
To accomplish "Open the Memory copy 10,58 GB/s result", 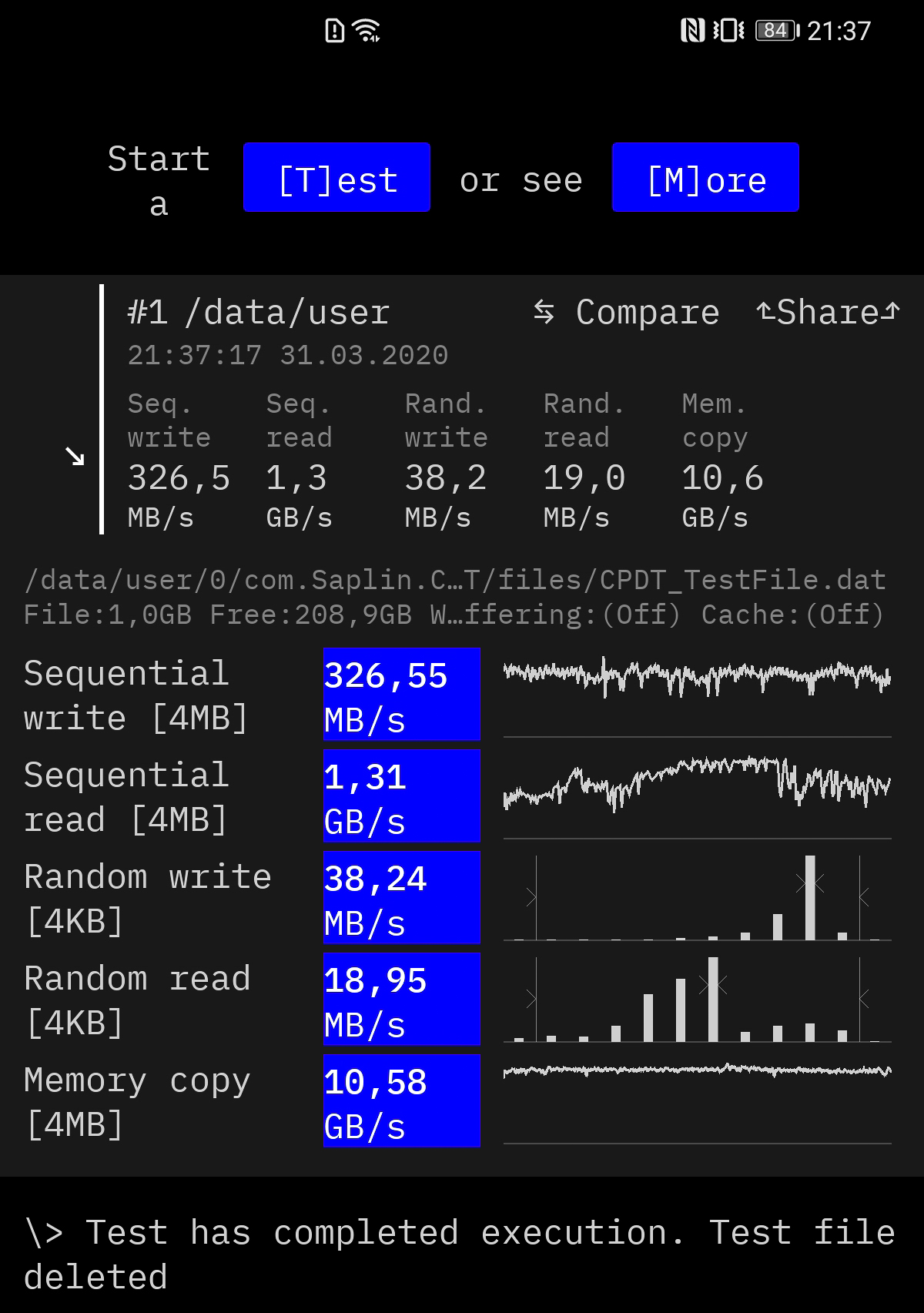I will pos(401,1101).
